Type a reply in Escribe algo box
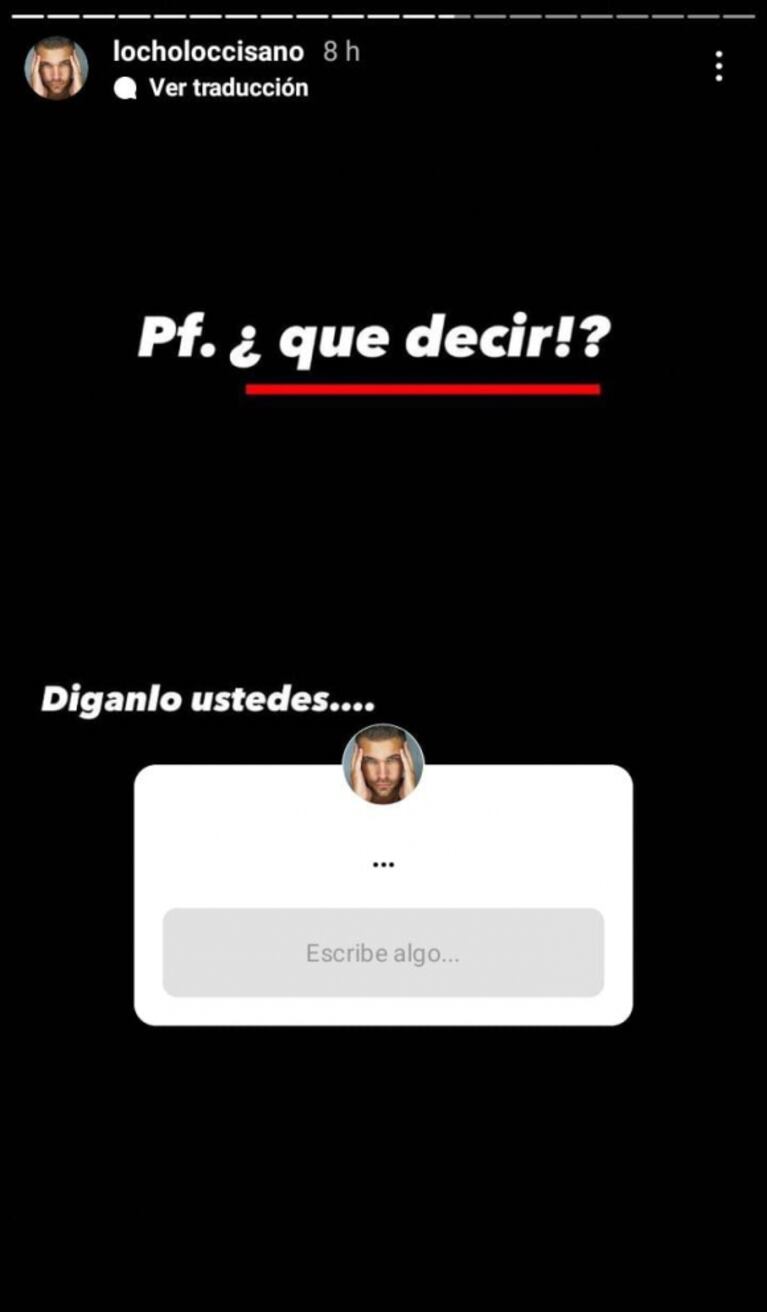The height and width of the screenshot is (1312, 767). pyautogui.click(x=383, y=953)
